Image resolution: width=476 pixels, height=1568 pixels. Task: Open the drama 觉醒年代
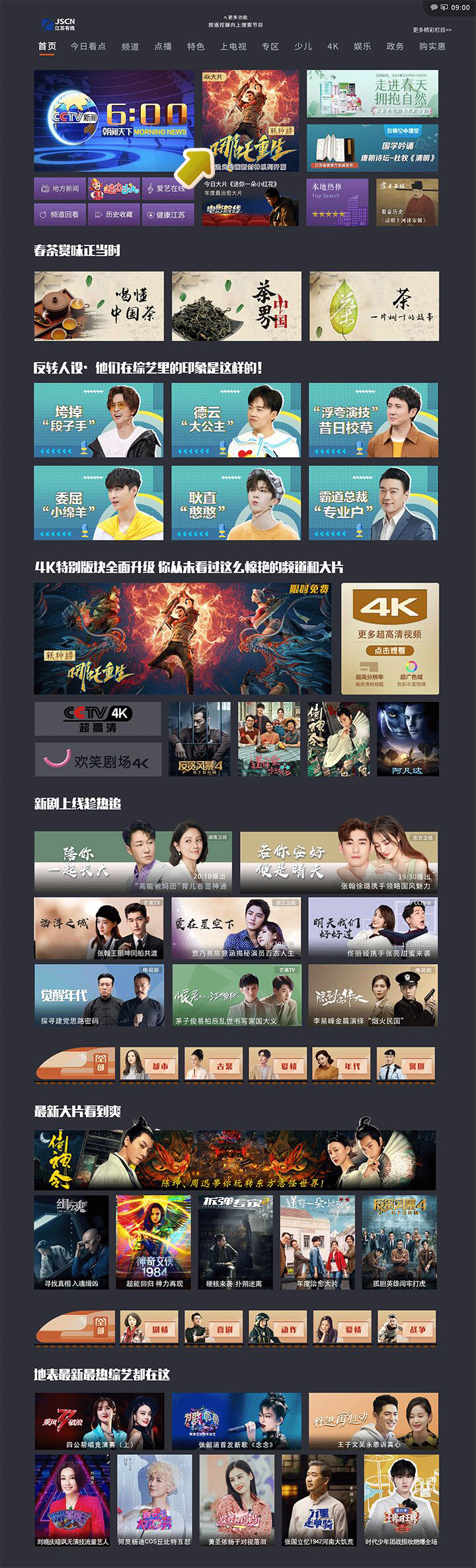(99, 995)
